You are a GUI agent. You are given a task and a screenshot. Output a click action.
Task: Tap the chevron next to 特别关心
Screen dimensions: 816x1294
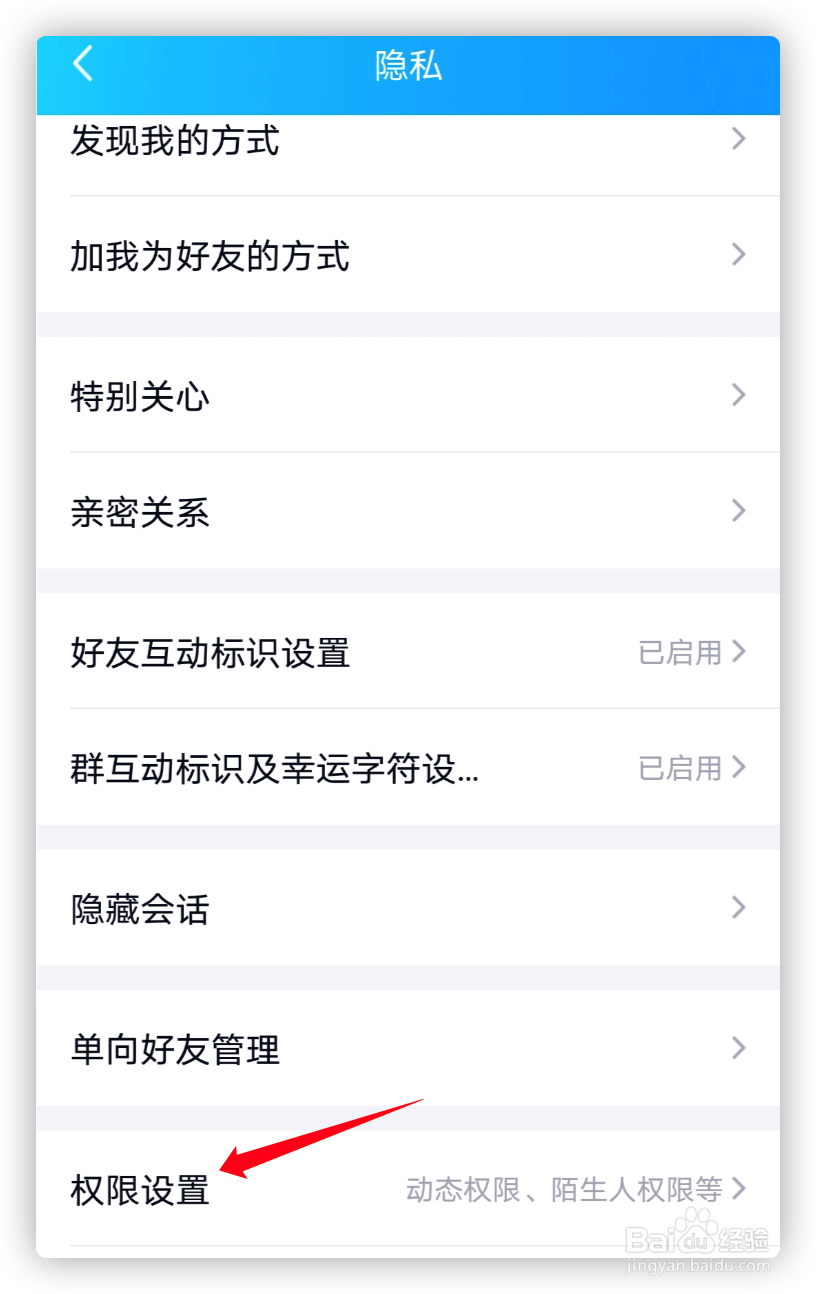click(738, 396)
